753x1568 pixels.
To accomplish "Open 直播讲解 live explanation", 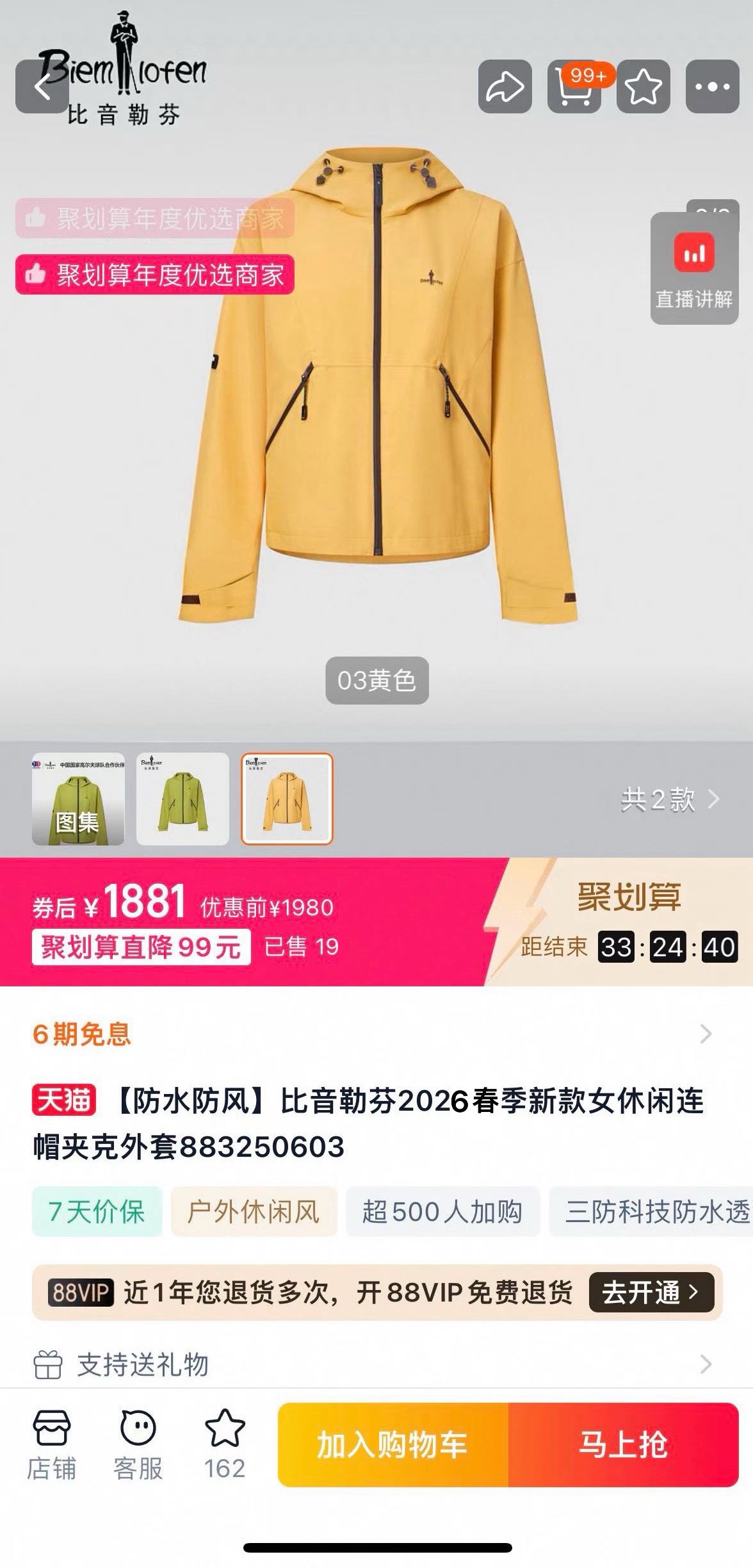I will click(x=695, y=269).
